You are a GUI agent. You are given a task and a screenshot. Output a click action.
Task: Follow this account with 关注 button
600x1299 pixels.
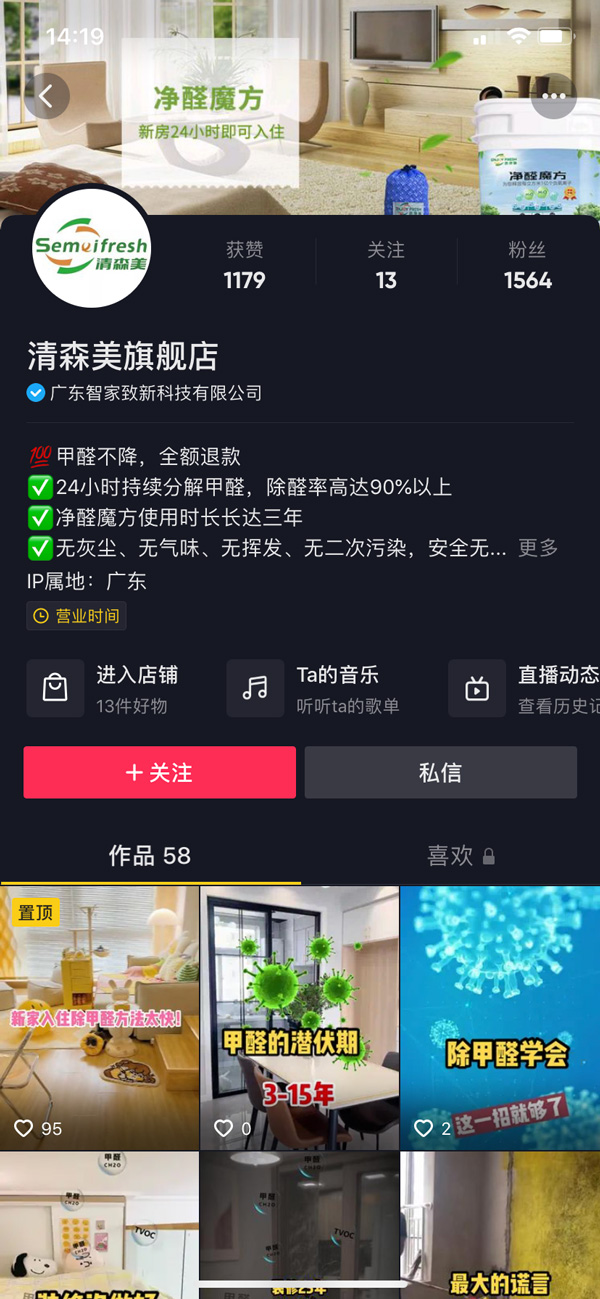[x=160, y=772]
